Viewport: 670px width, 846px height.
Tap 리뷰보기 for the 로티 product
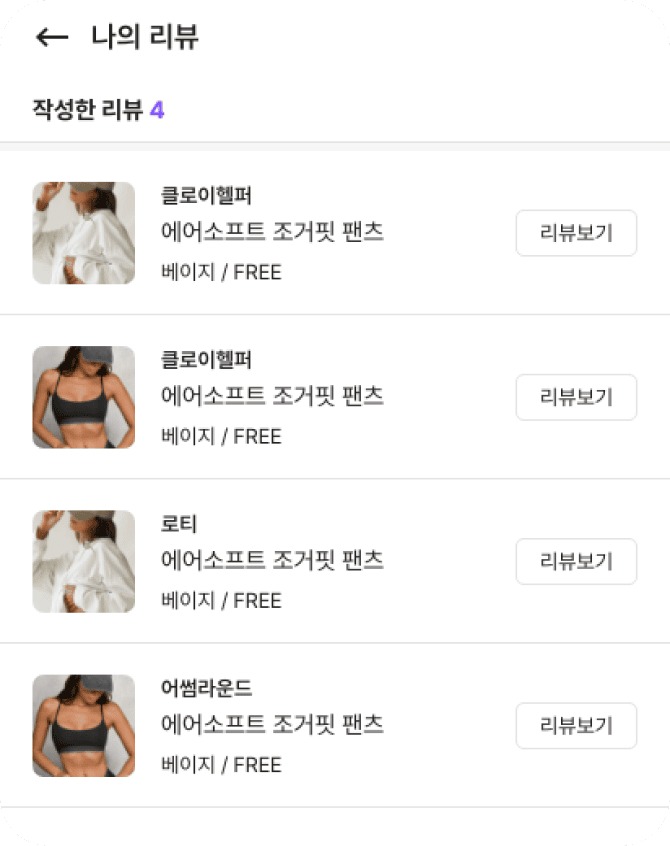click(575, 561)
